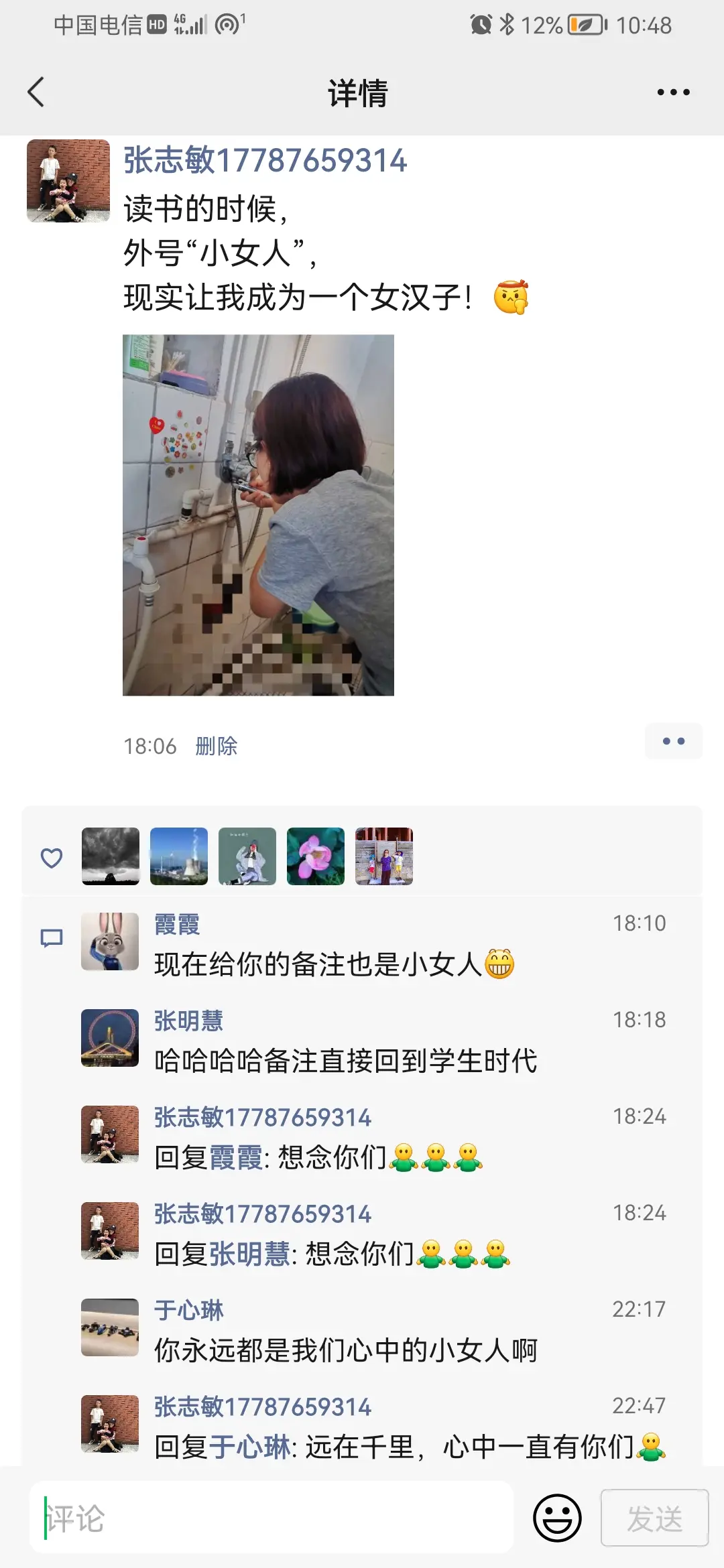
Task: Focus the 评论 comment input field
Action: click(x=271, y=1518)
